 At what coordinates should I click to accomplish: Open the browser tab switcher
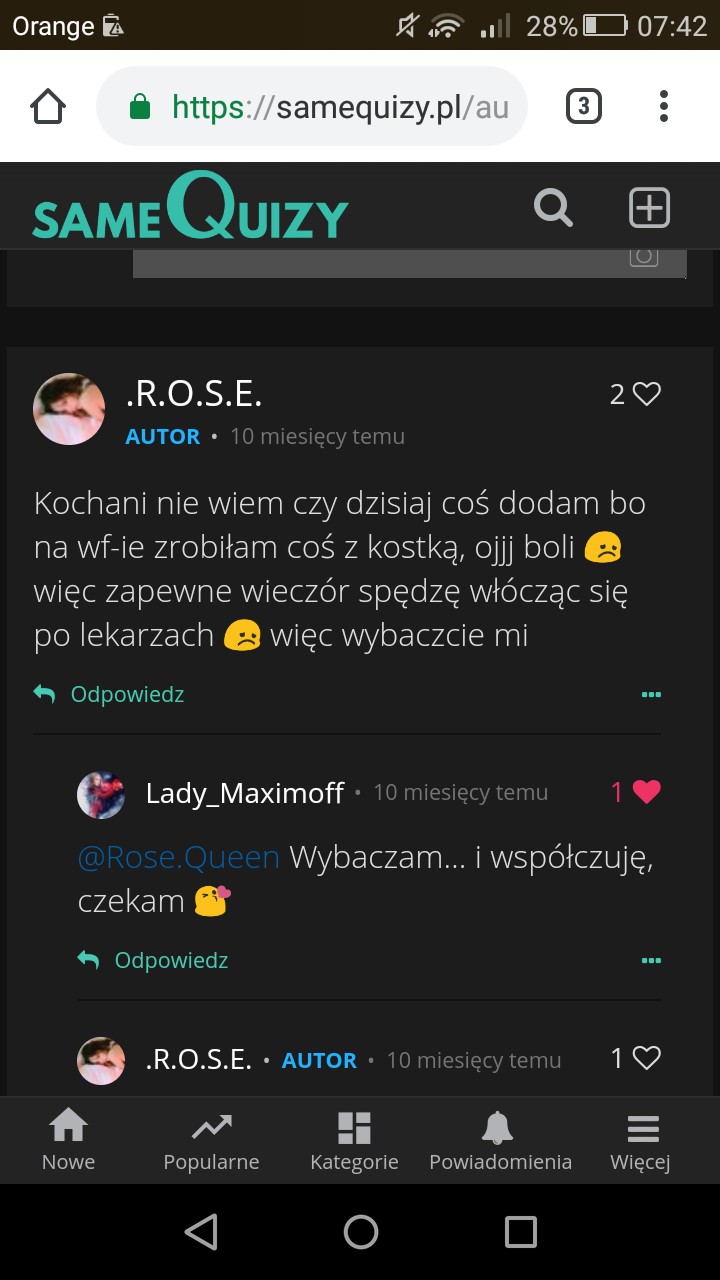(584, 106)
